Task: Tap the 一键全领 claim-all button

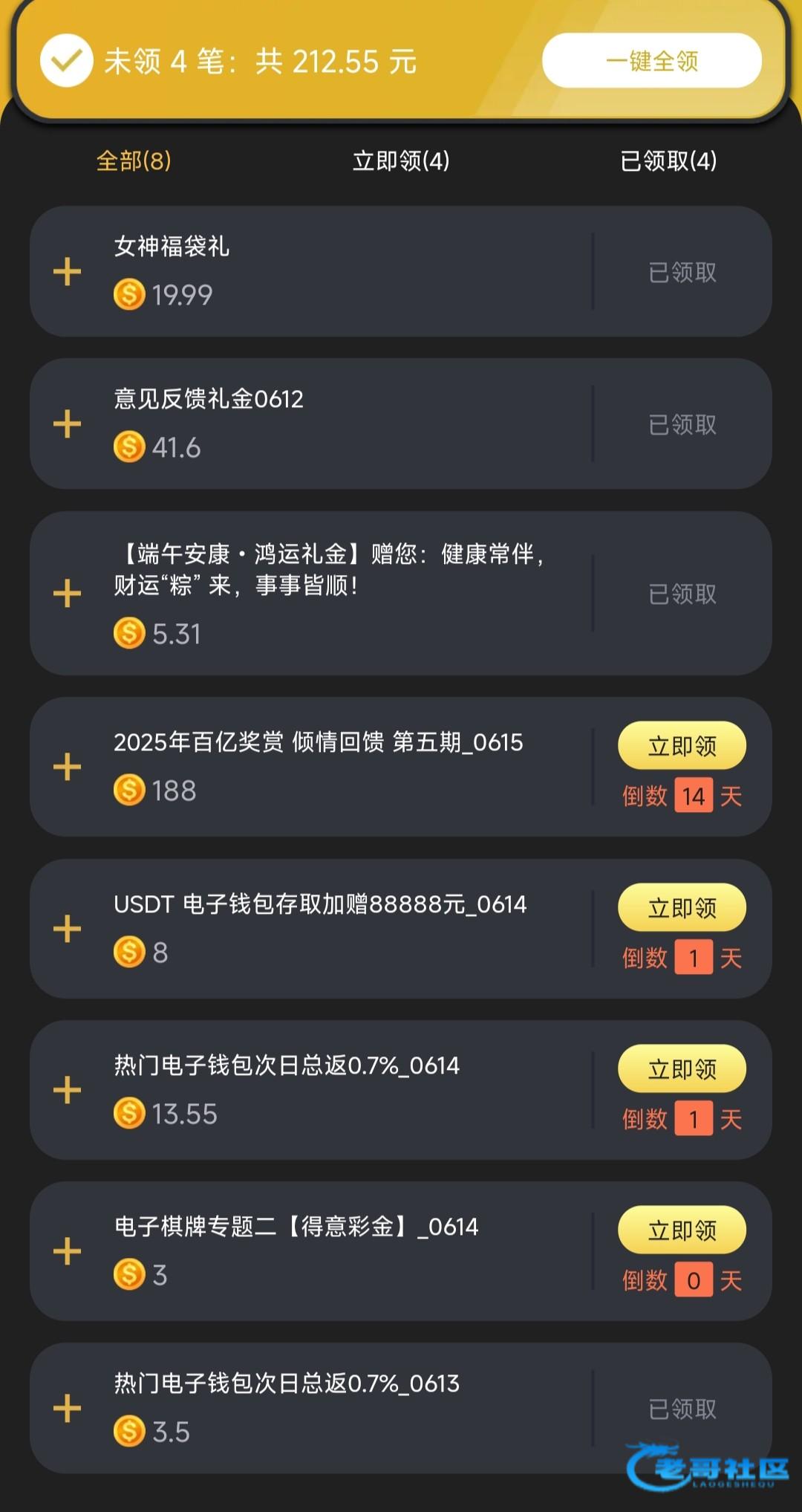Action: click(652, 61)
